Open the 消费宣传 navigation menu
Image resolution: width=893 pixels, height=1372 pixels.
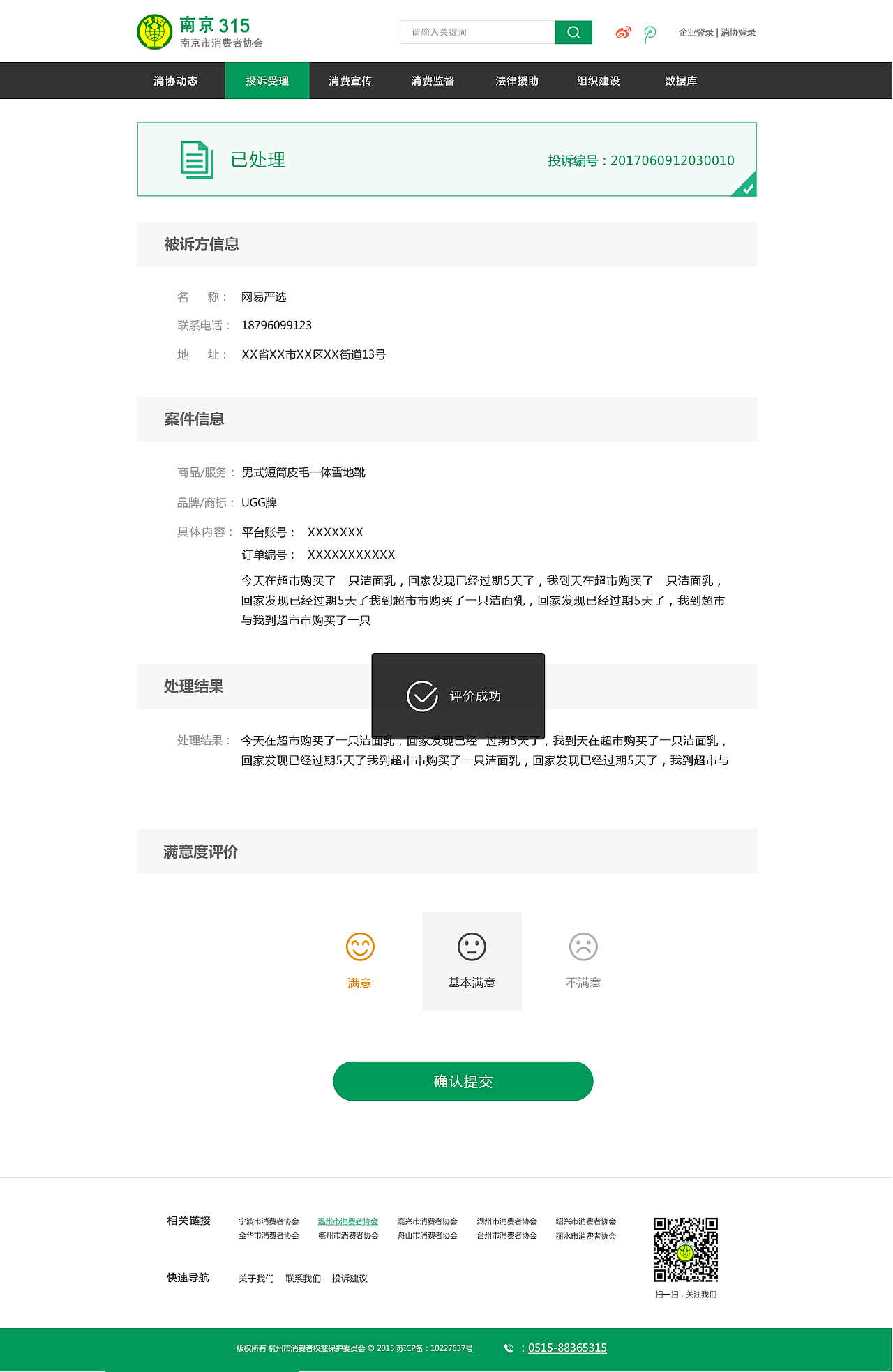click(350, 80)
